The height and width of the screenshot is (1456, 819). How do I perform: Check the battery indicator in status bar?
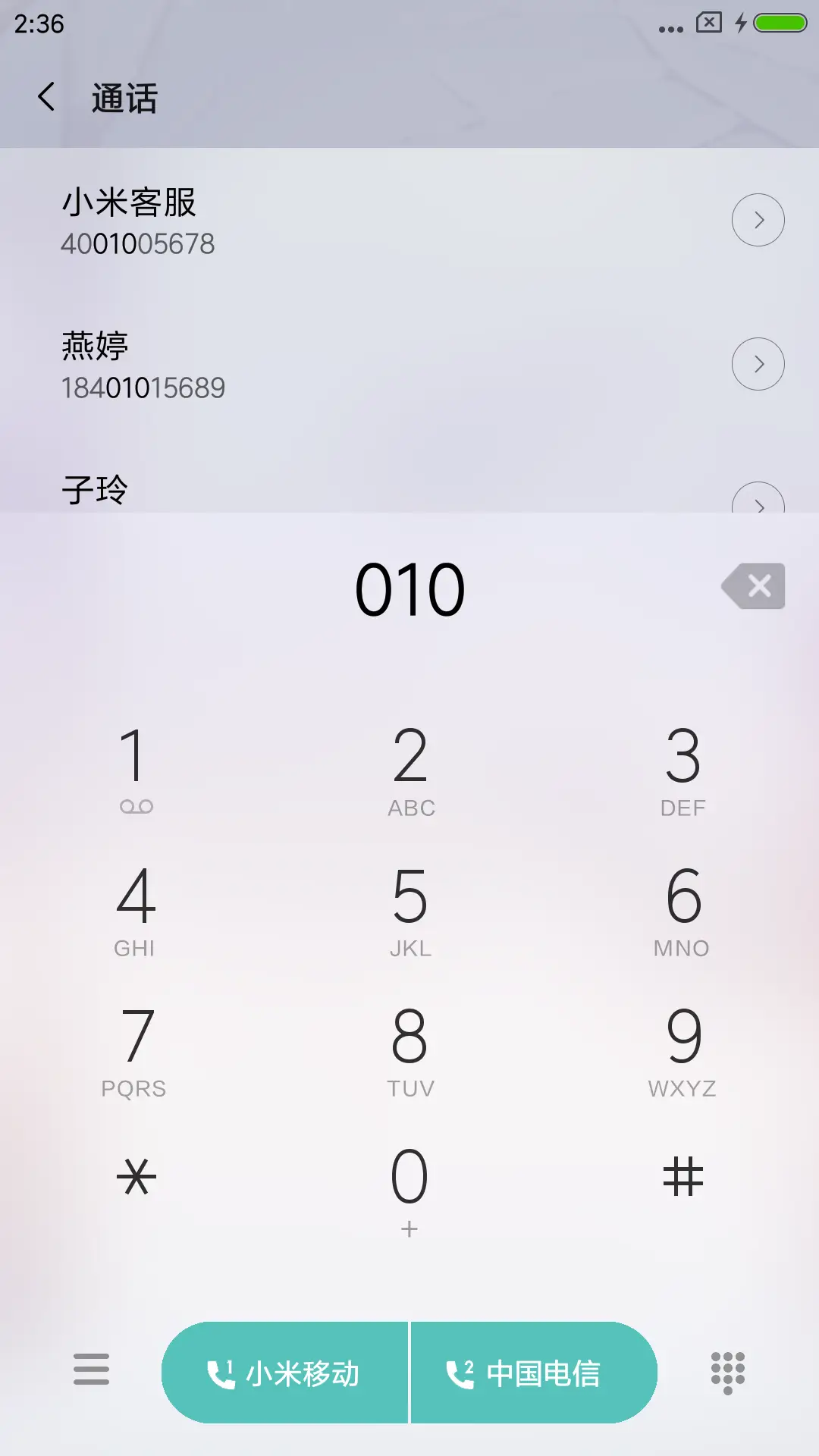(x=782, y=23)
